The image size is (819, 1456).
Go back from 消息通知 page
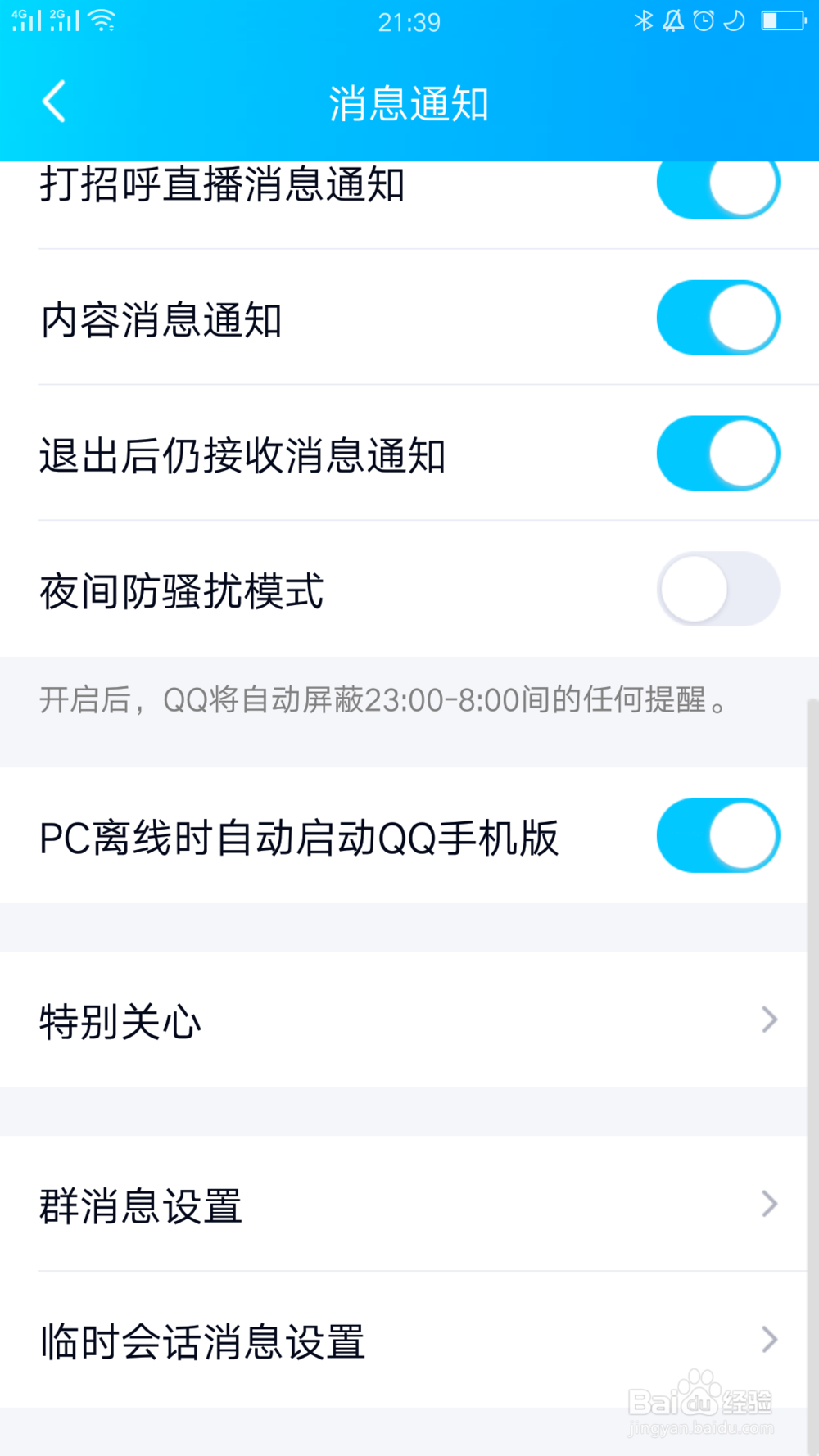[x=54, y=102]
